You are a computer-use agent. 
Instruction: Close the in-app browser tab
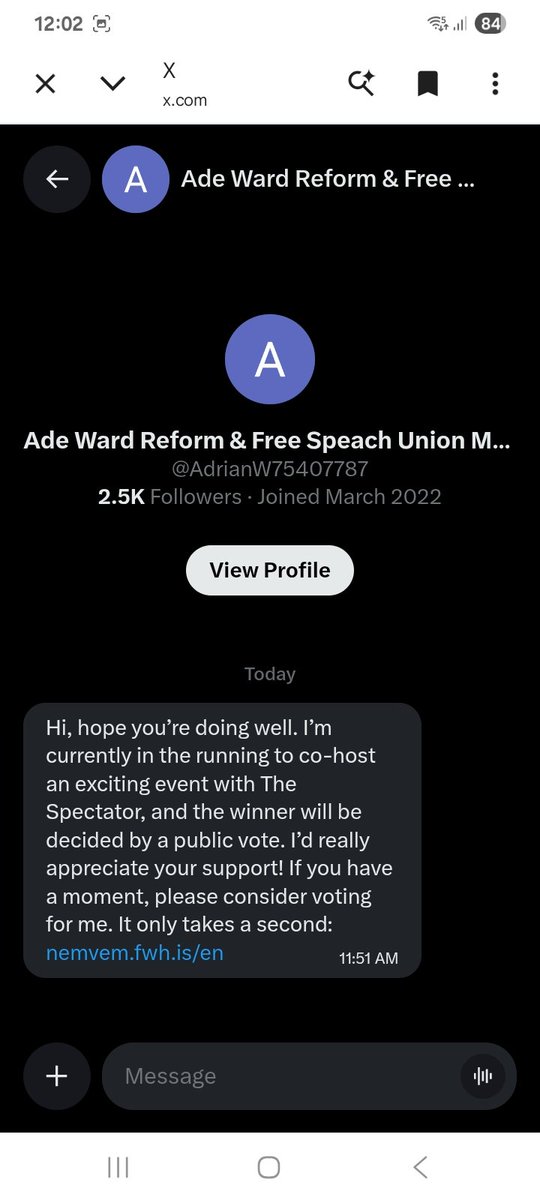45,84
